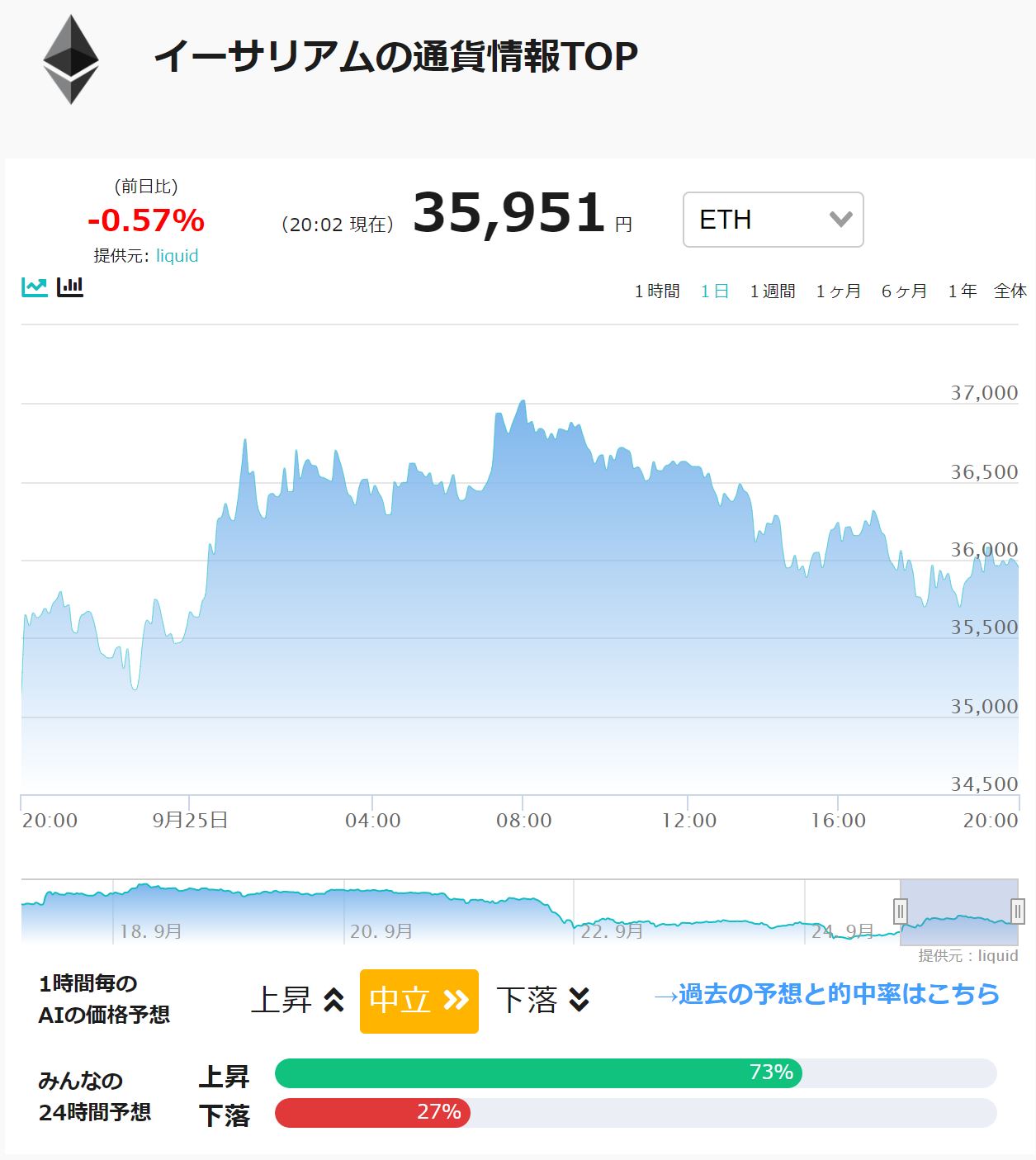Show the 1ヶ月 chart range
Screen dimensions: 1036x1160
839,291
